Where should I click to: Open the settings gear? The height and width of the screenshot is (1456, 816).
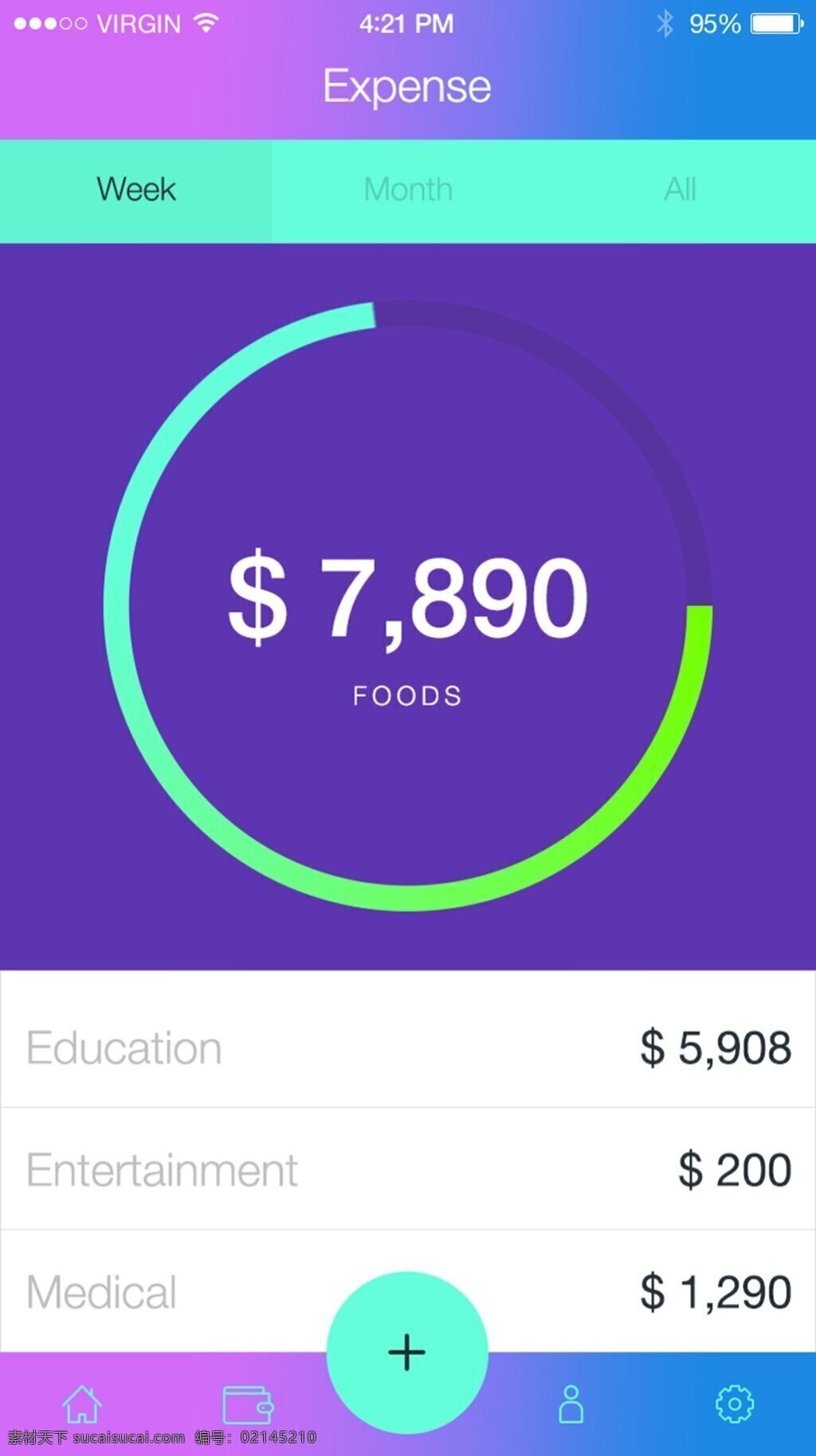[735, 1403]
